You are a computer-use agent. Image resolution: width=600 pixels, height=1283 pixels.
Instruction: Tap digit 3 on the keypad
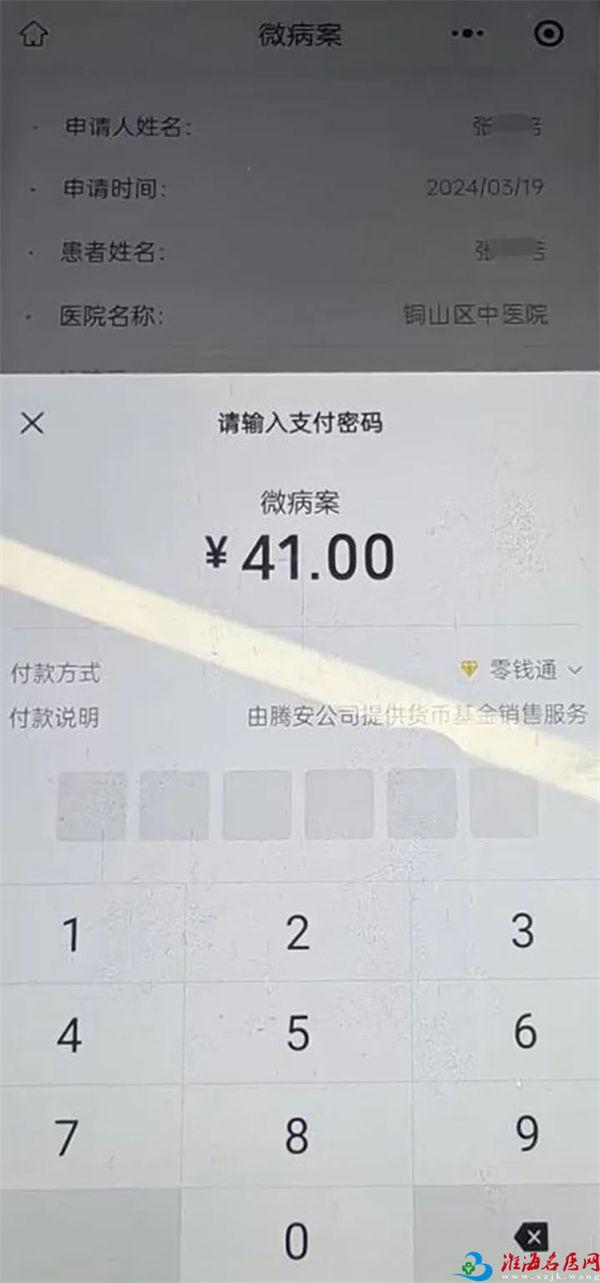tap(523, 931)
